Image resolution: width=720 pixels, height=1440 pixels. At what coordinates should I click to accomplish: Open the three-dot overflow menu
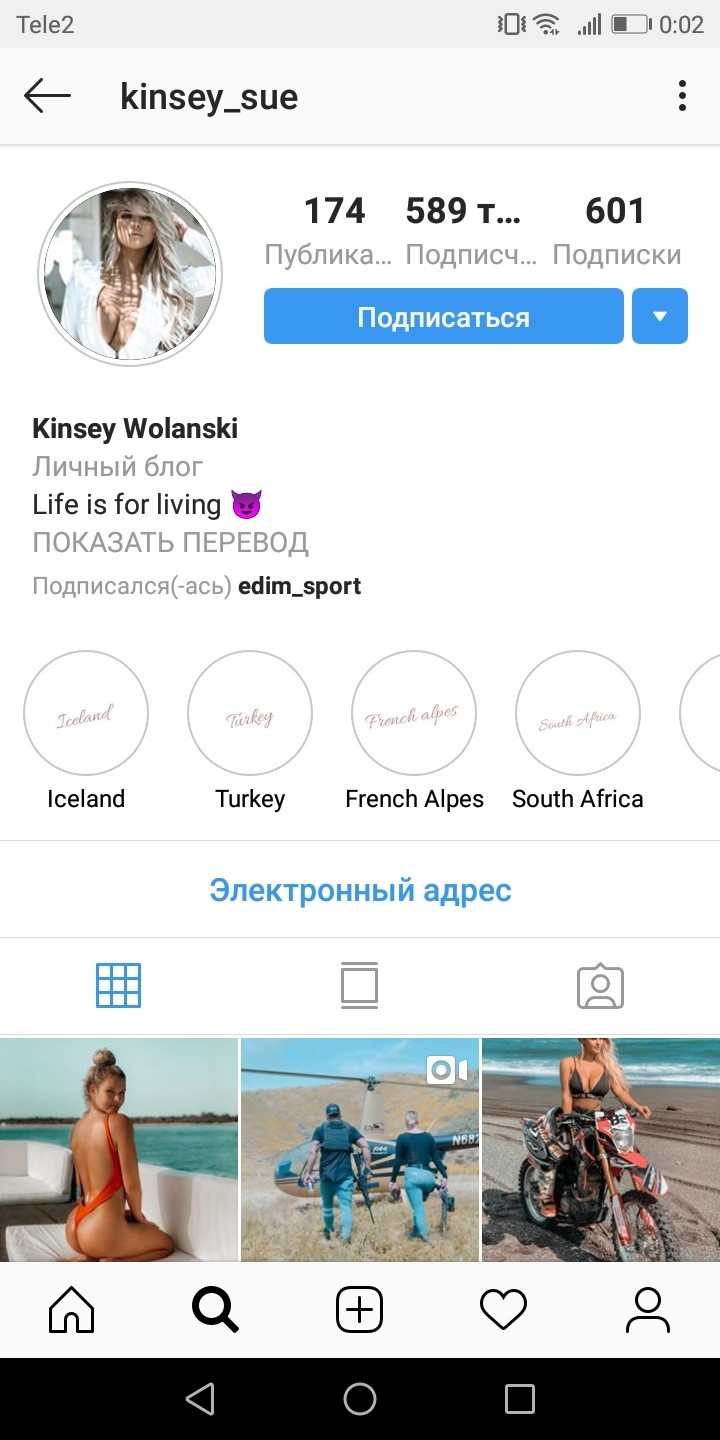(682, 97)
